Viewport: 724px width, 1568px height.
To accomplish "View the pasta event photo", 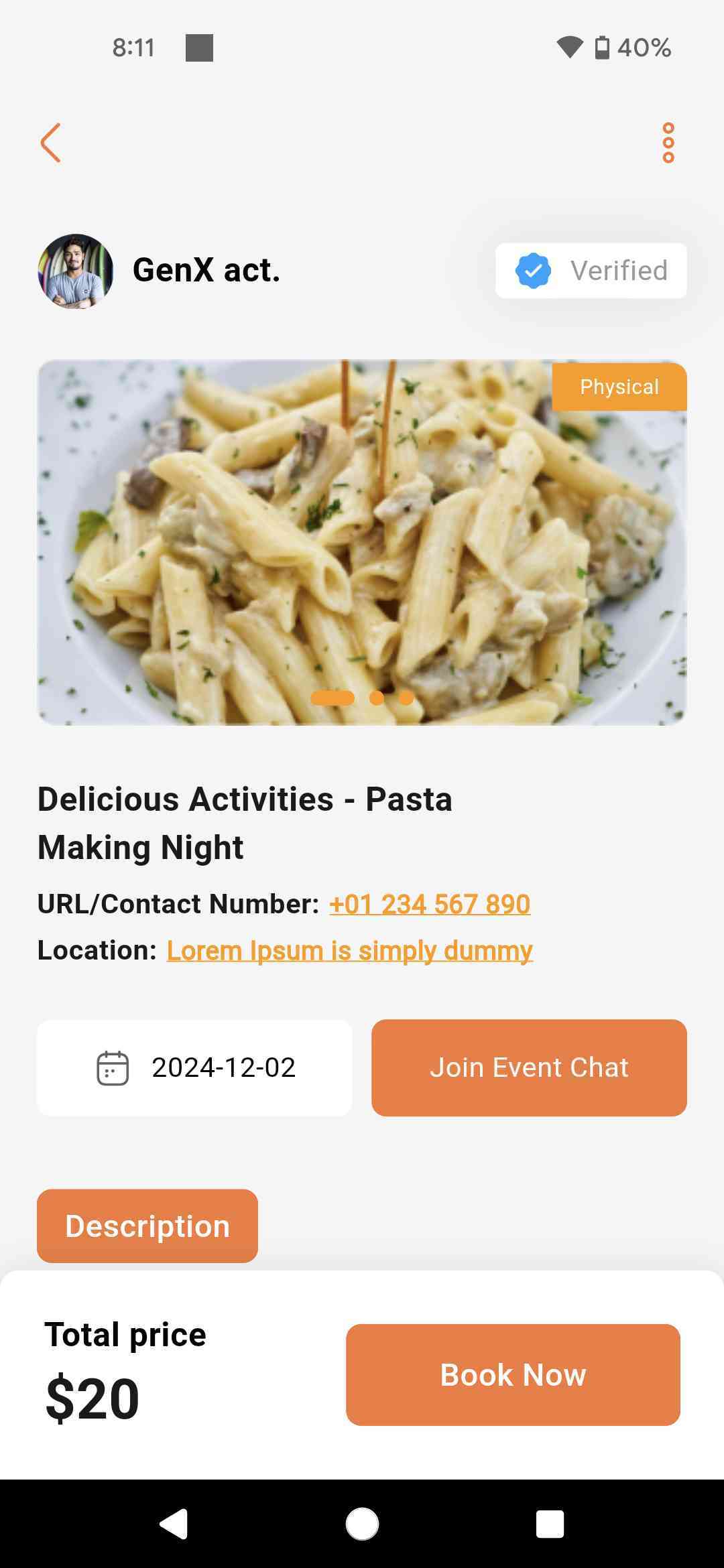I will (x=362, y=543).
